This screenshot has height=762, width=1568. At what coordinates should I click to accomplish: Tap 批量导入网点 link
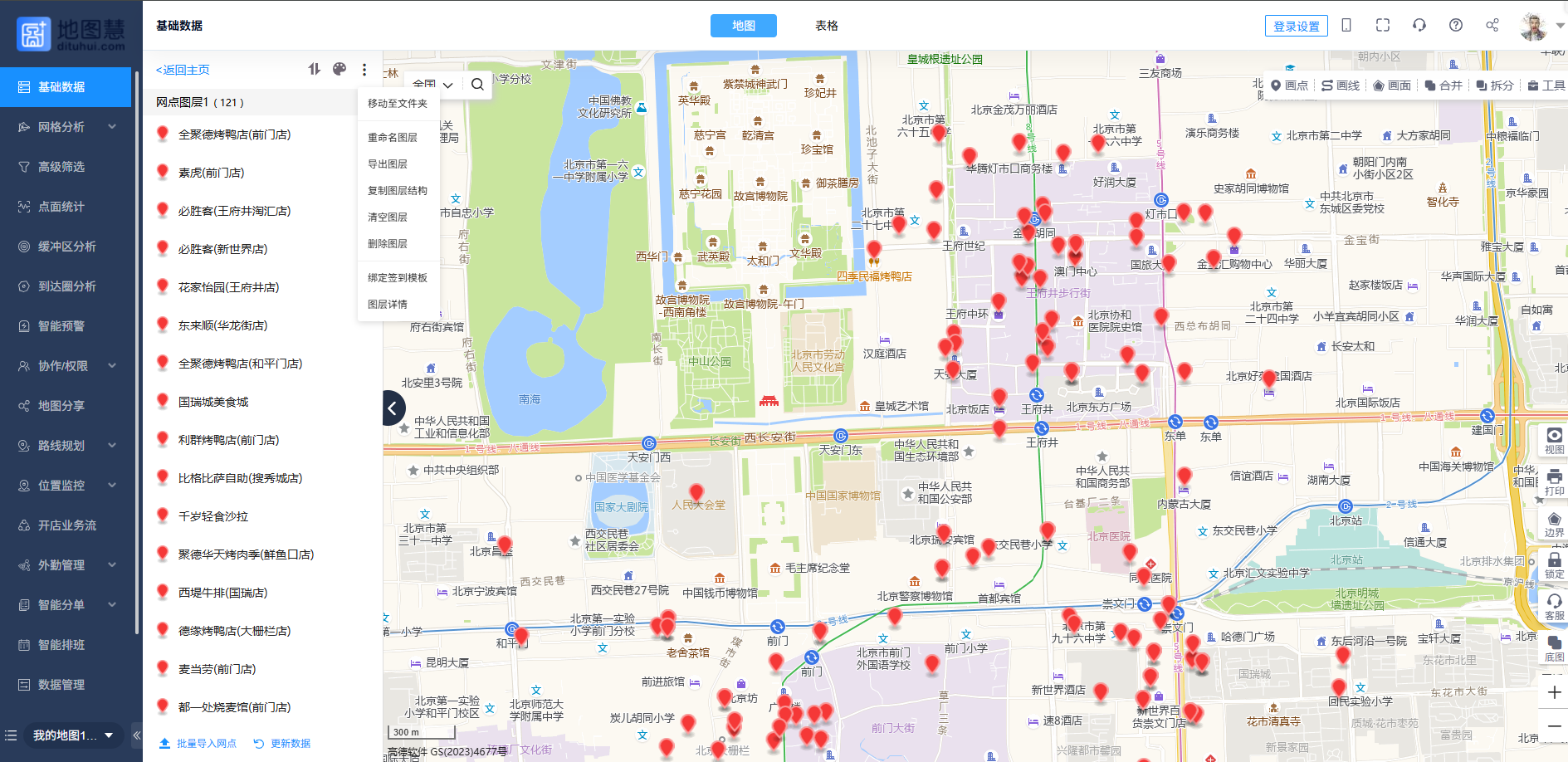coord(198,744)
